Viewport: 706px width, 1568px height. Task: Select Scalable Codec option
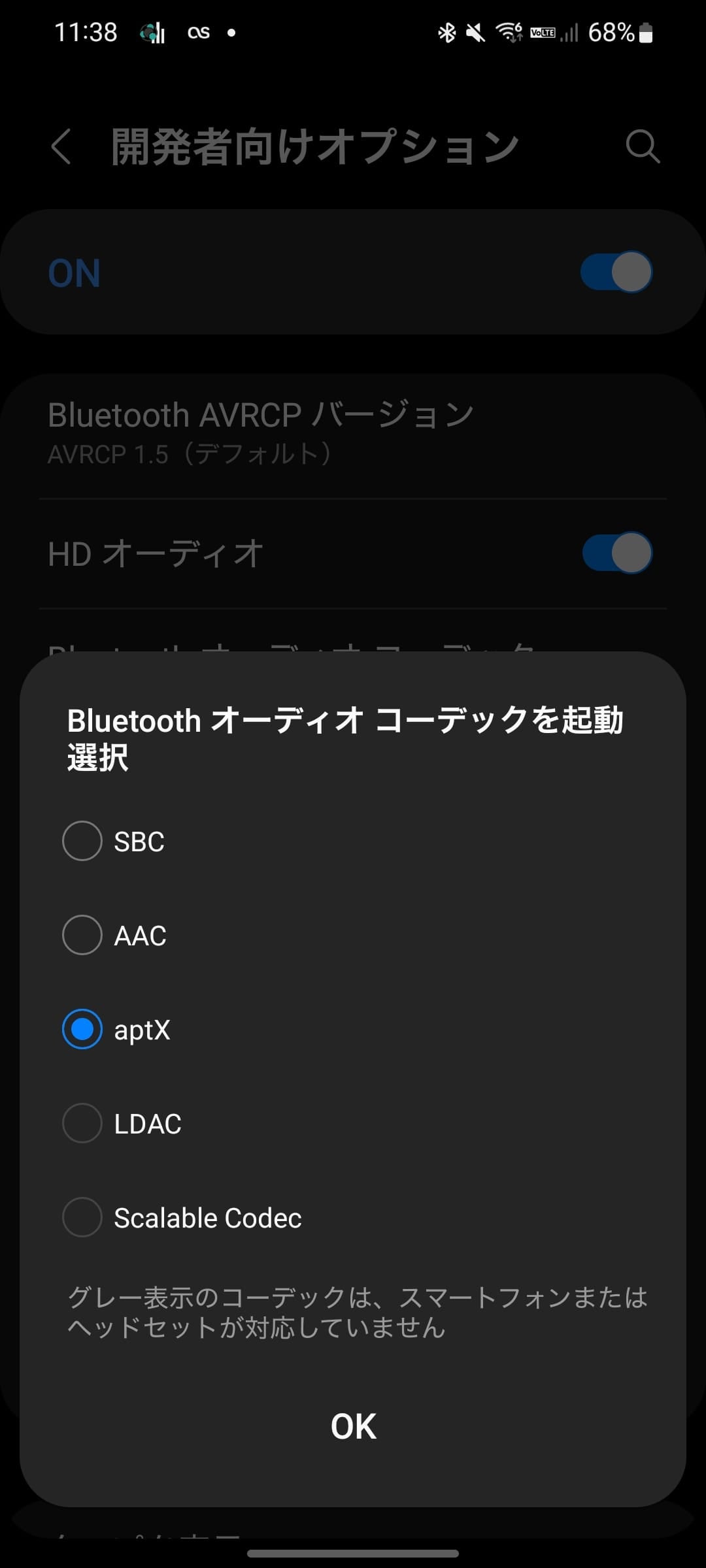click(x=82, y=1217)
